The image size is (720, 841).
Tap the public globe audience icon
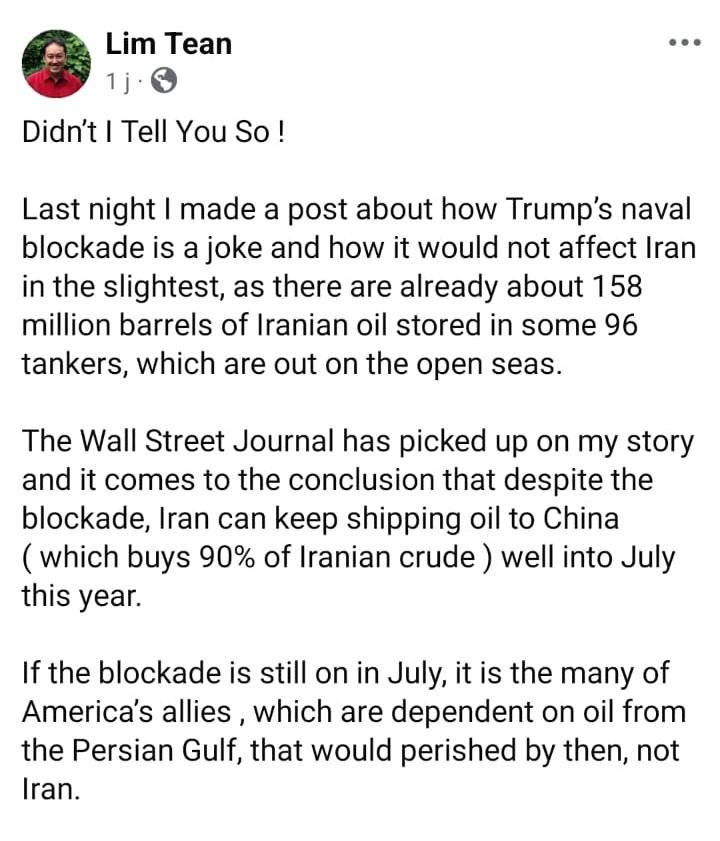tap(163, 81)
